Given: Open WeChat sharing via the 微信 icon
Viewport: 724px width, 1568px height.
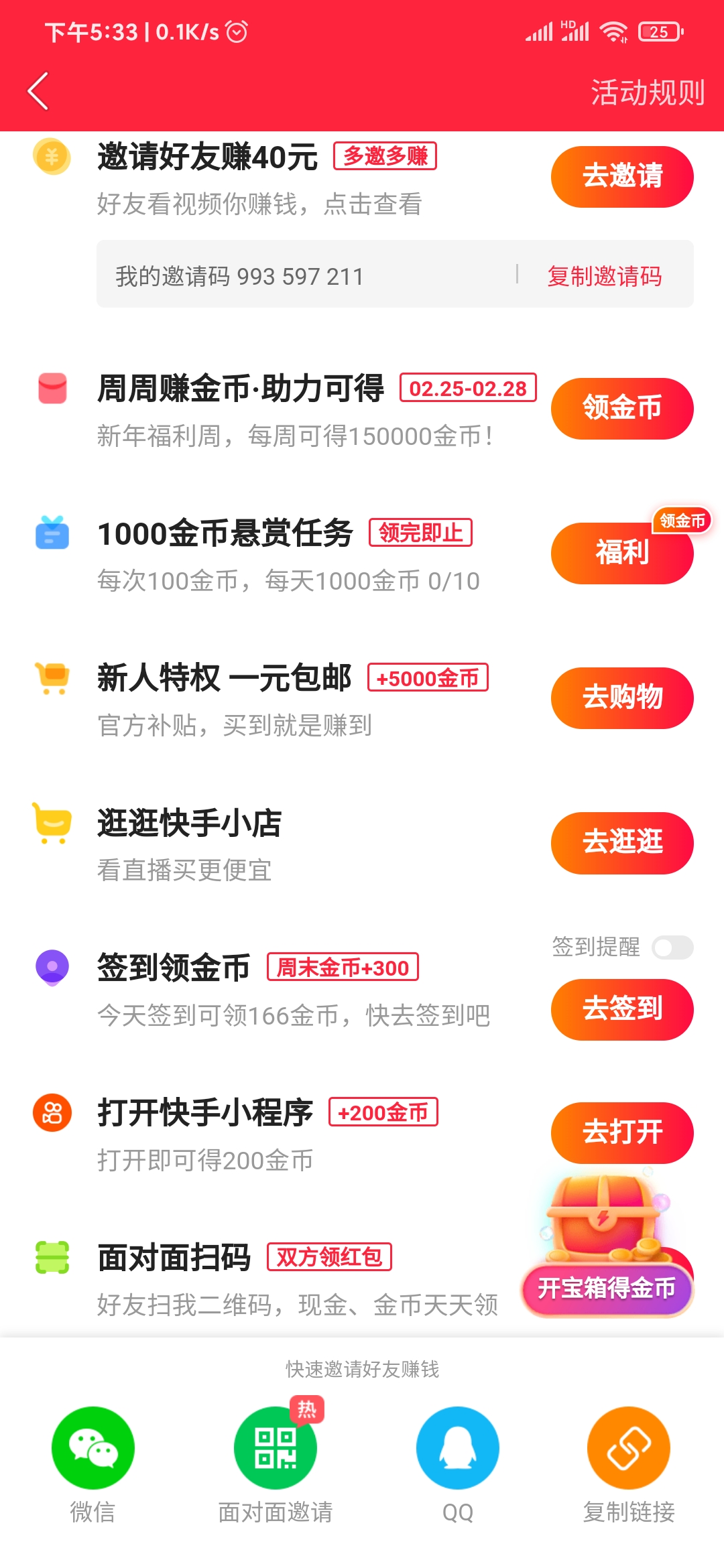Looking at the screenshot, I should tap(94, 1447).
